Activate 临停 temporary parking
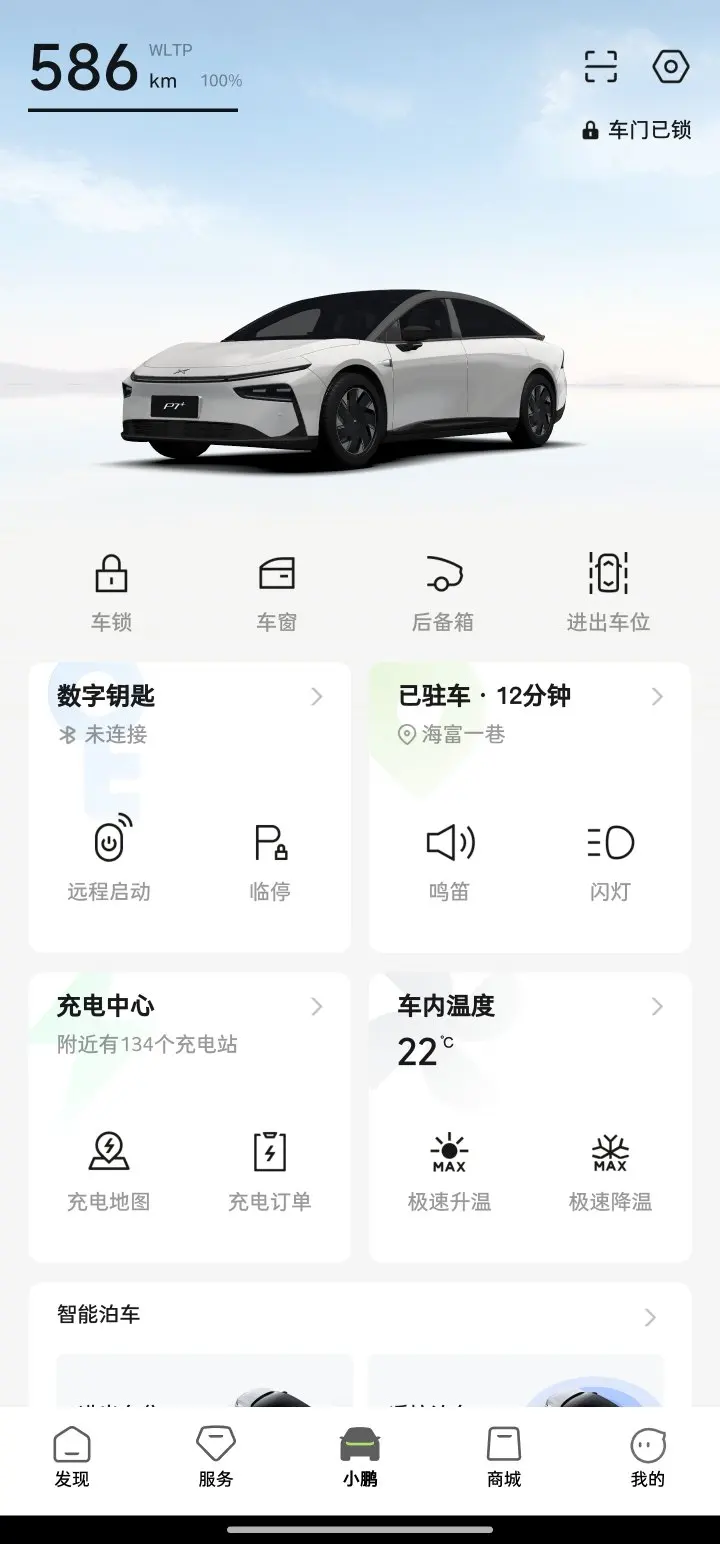Image resolution: width=720 pixels, height=1544 pixels. [270, 859]
